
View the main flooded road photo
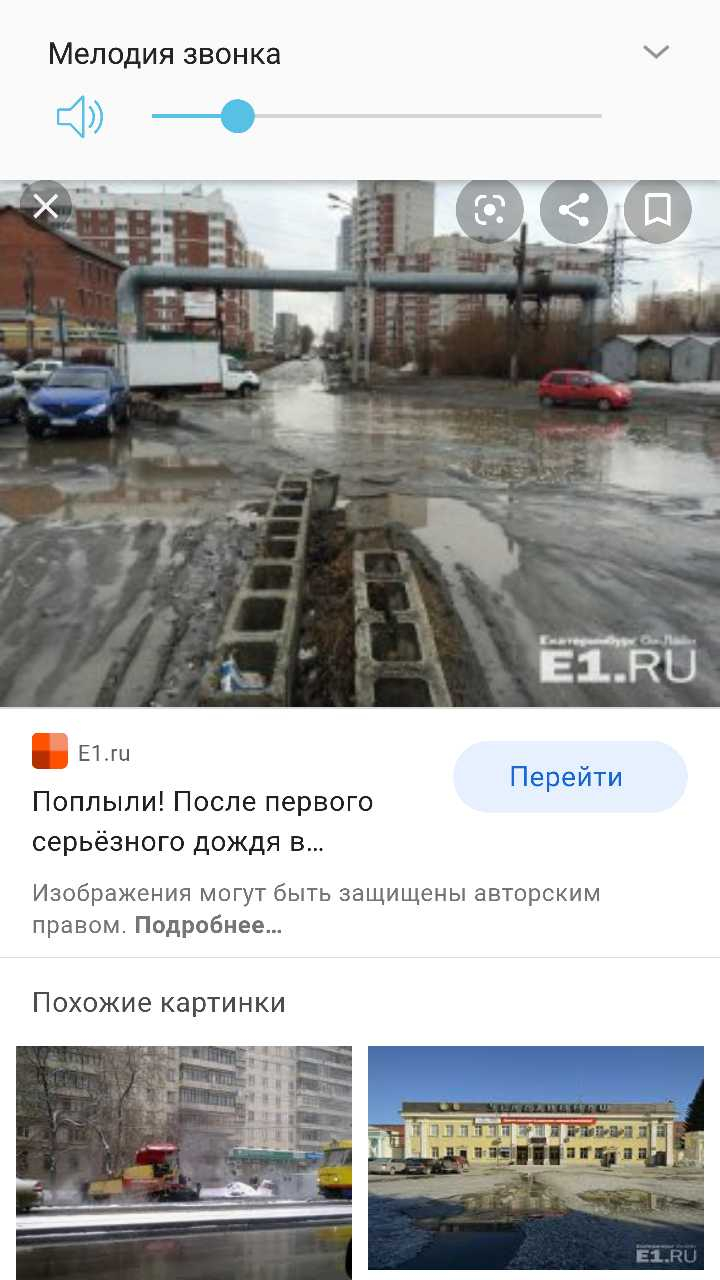pyautogui.click(x=360, y=443)
